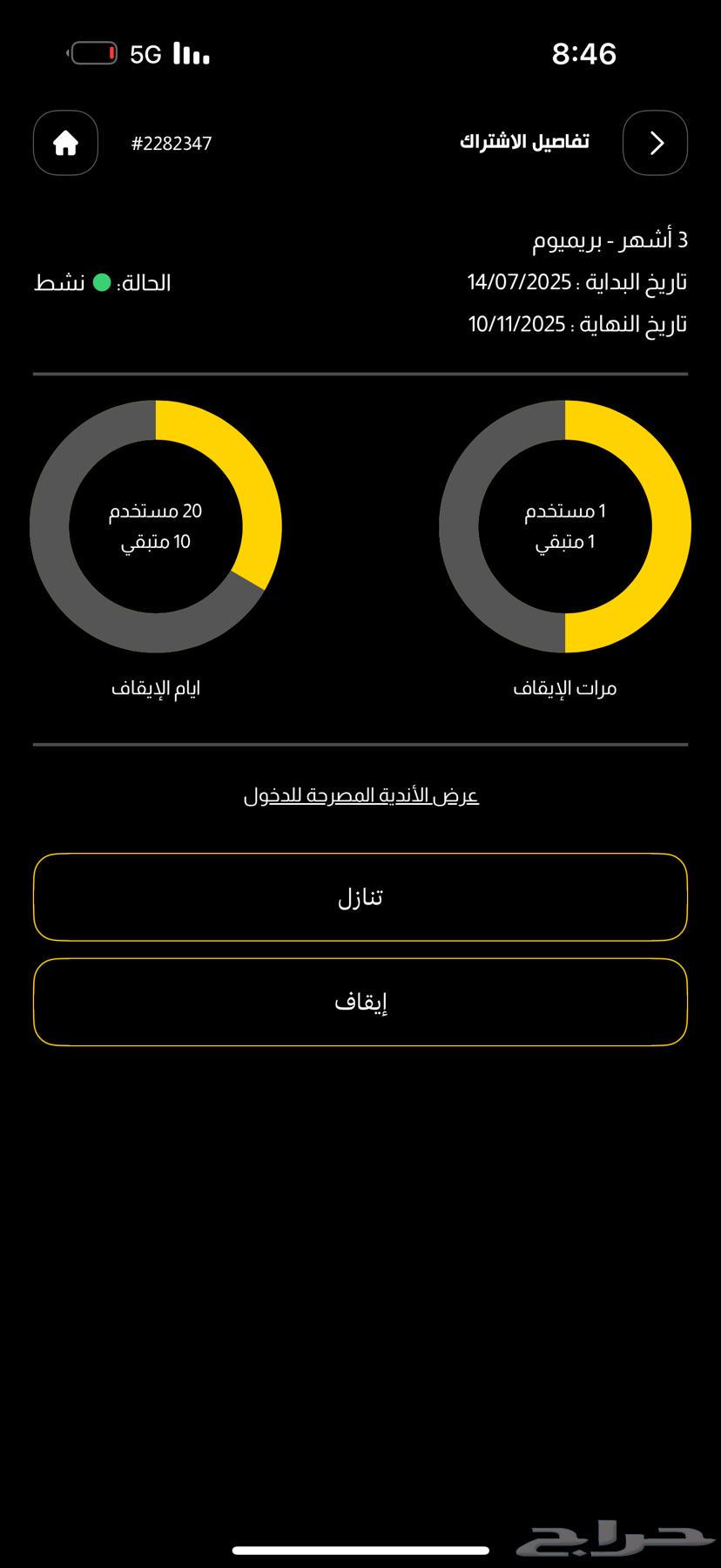This screenshot has height=1568, width=721.
Task: Tap the home icon in the top bar
Action: [x=65, y=143]
